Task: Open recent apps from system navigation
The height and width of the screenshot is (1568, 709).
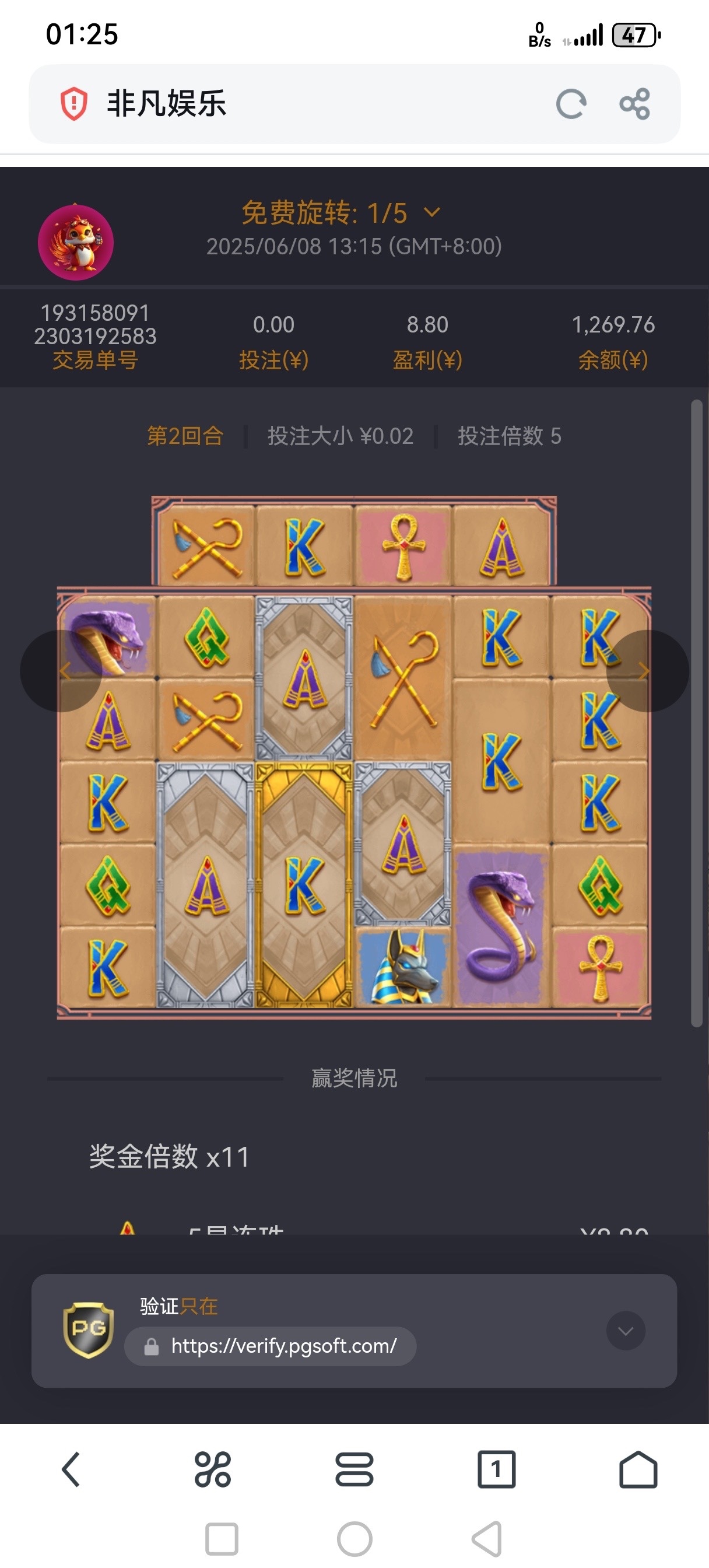Action: 222,1539
